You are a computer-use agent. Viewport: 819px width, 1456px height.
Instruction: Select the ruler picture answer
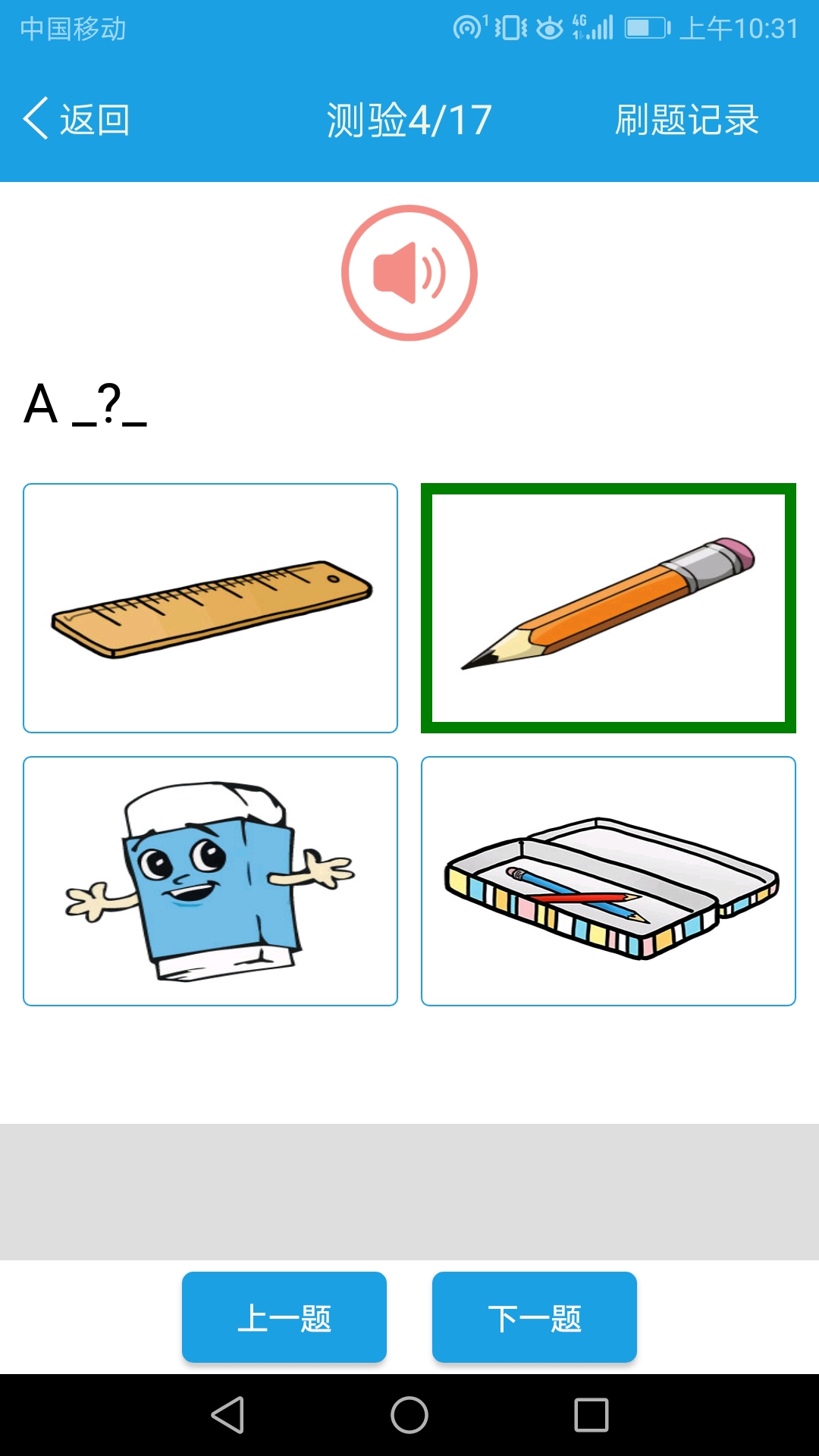pyautogui.click(x=210, y=608)
